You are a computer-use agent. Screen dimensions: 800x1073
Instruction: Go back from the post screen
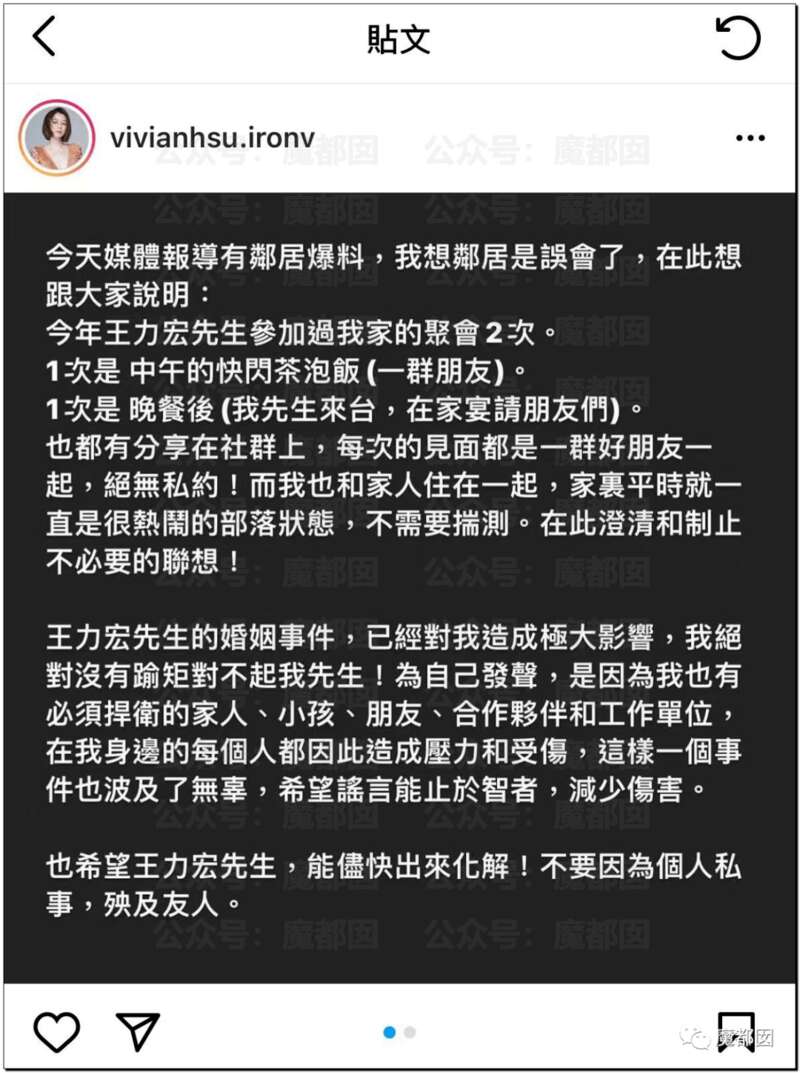click(x=44, y=38)
